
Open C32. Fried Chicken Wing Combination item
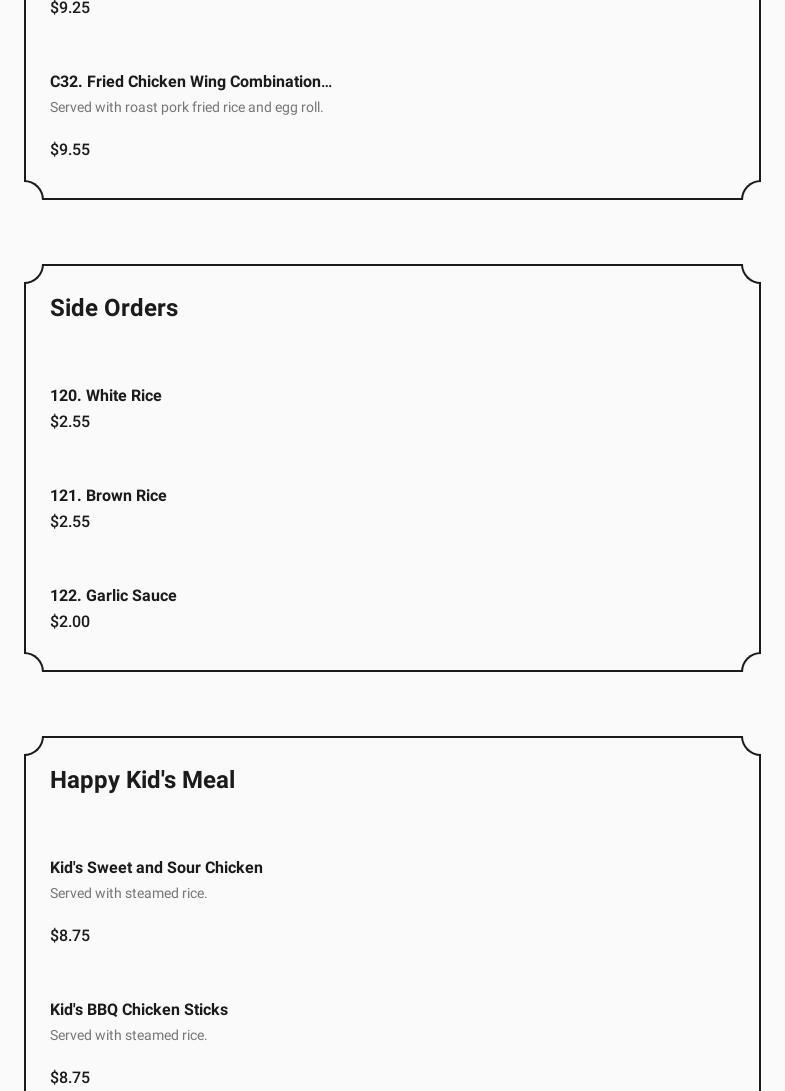point(190,82)
